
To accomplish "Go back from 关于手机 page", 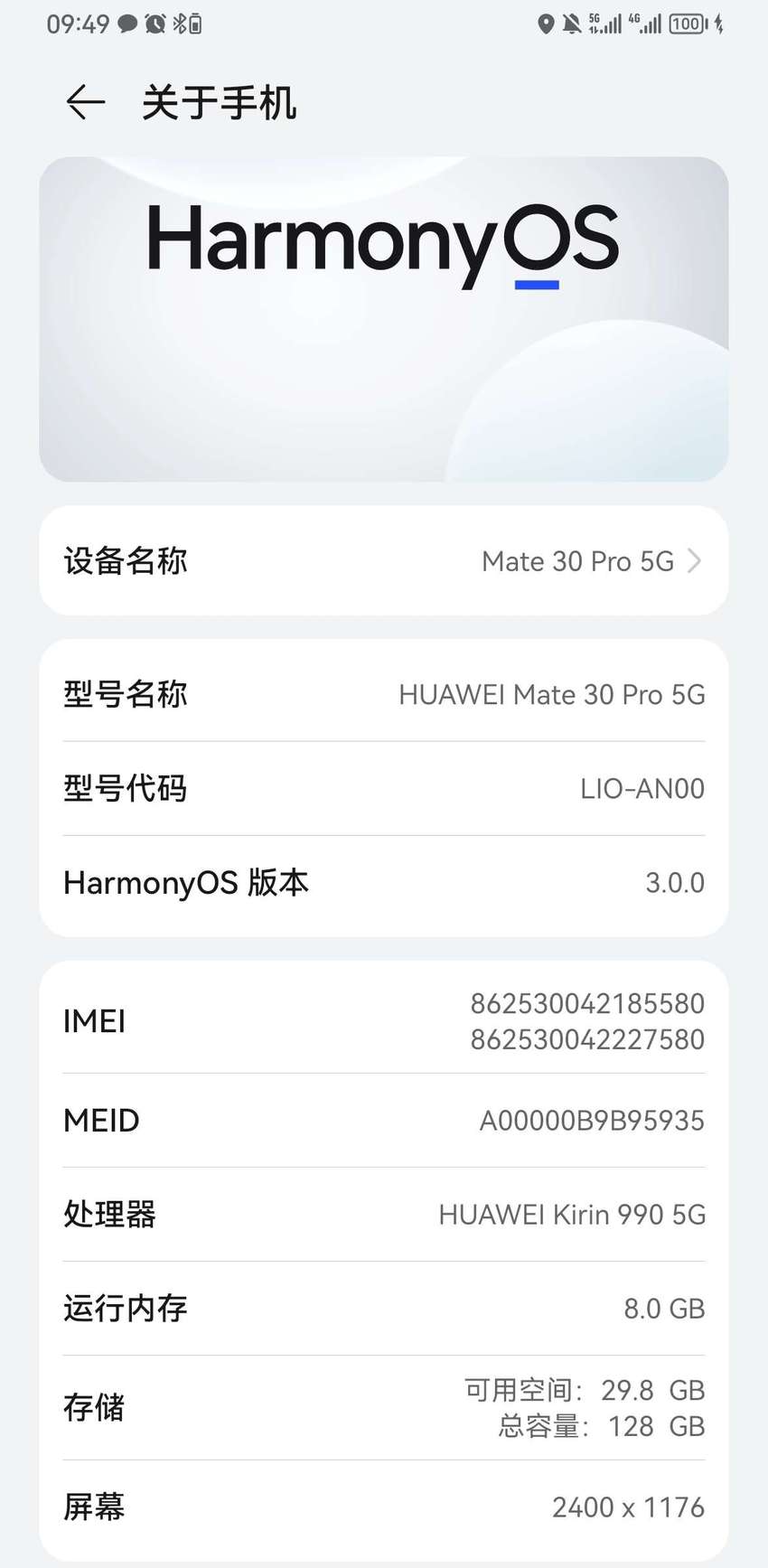I will pyautogui.click(x=86, y=102).
